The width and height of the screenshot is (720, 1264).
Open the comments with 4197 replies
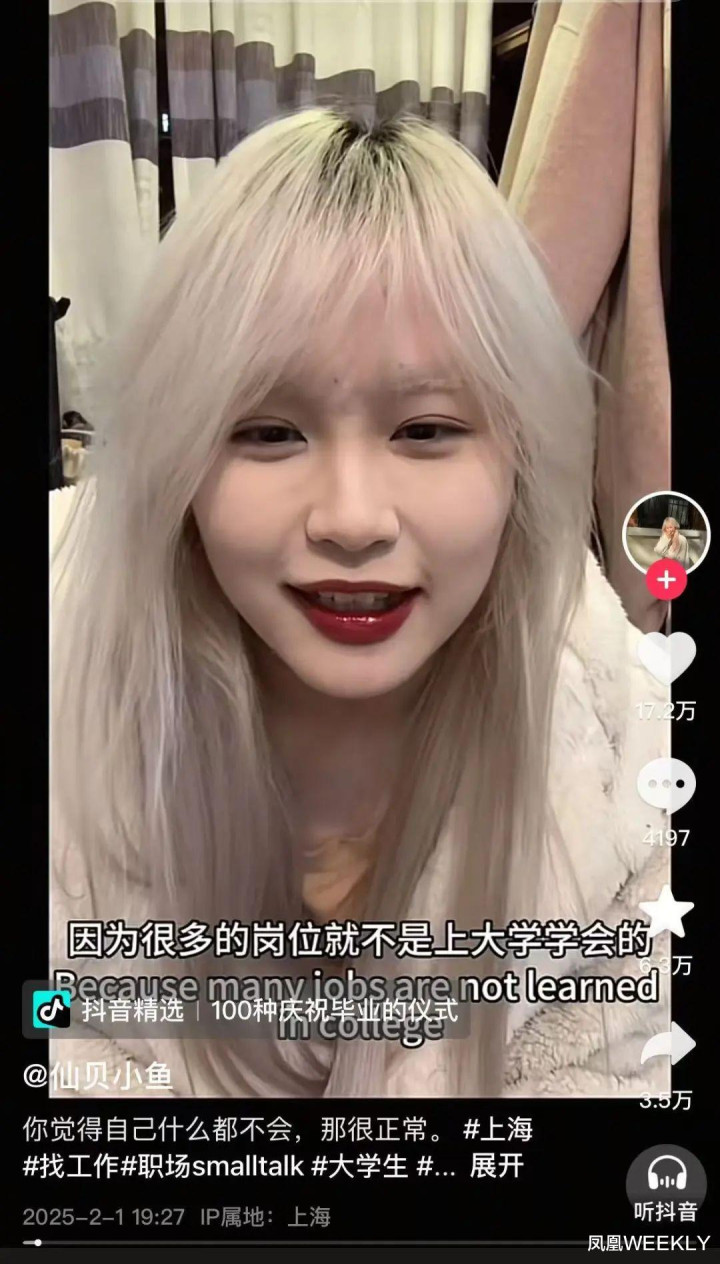pos(667,786)
